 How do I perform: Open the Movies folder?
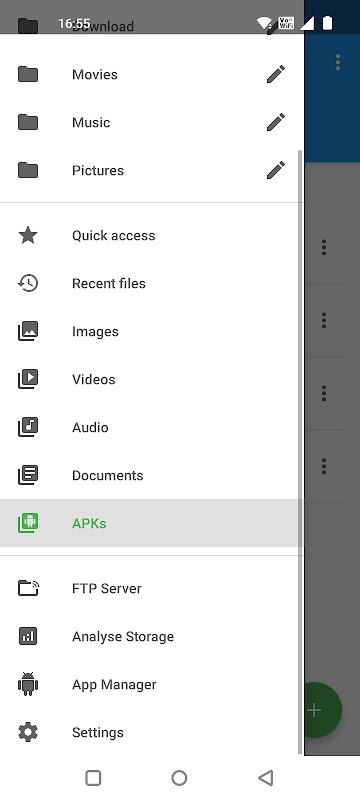[x=151, y=74]
